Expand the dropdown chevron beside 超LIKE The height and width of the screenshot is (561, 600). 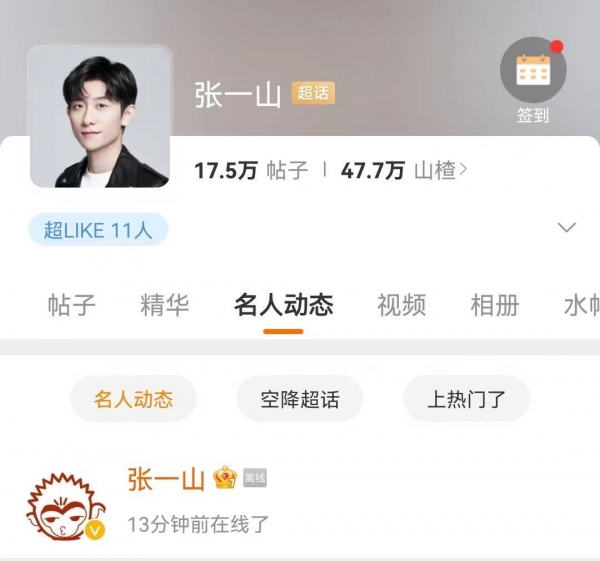point(567,228)
